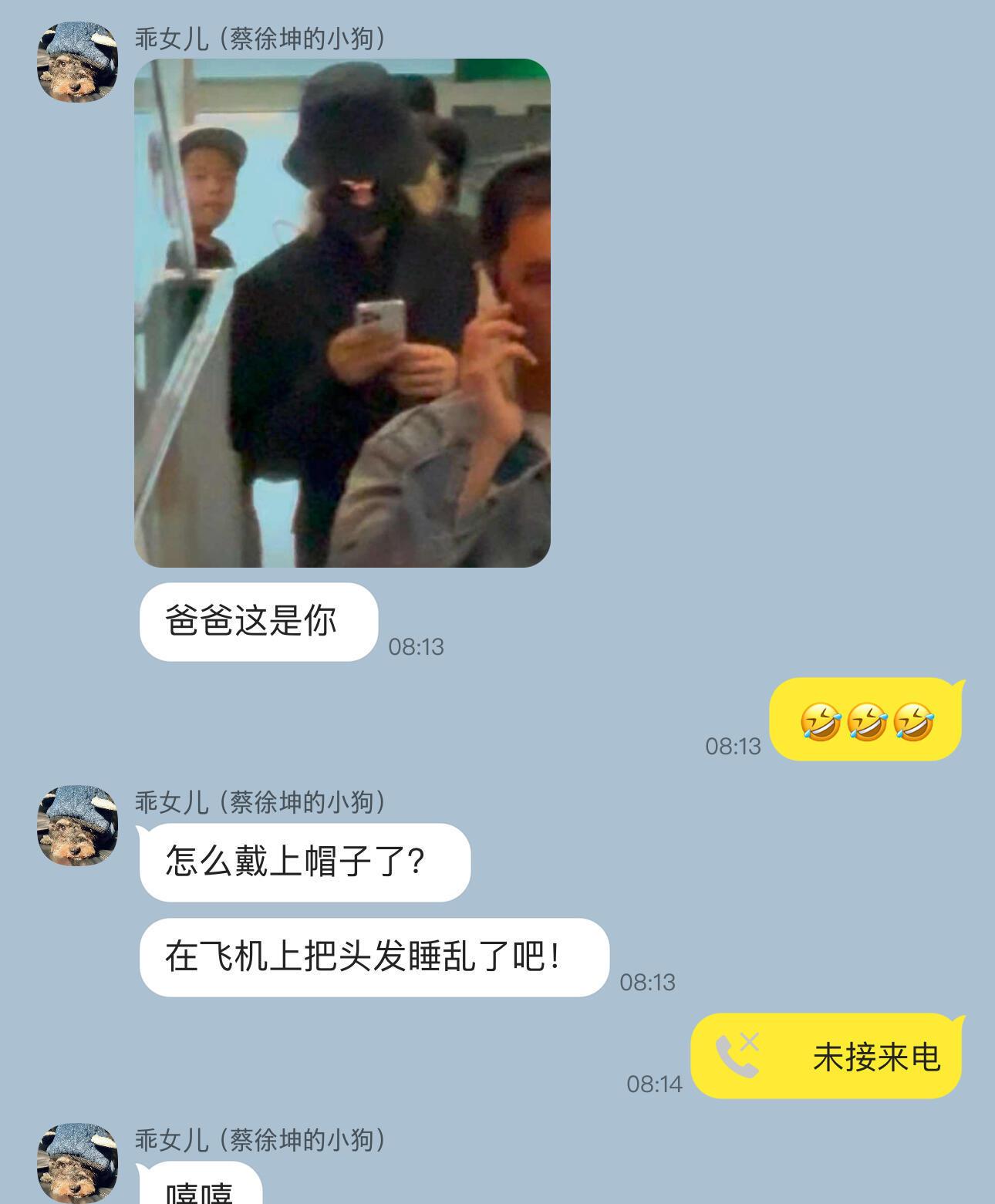The image size is (995, 1204).
Task: Open sender's avatar beside 怎么戴上帽子了
Action: pyautogui.click(x=77, y=825)
